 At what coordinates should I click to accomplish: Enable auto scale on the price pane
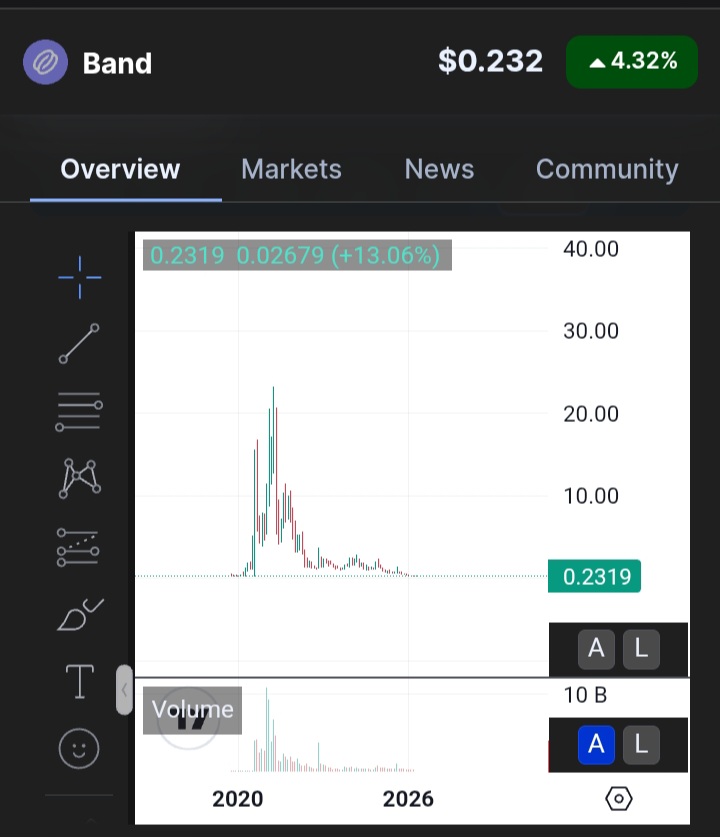click(x=596, y=649)
